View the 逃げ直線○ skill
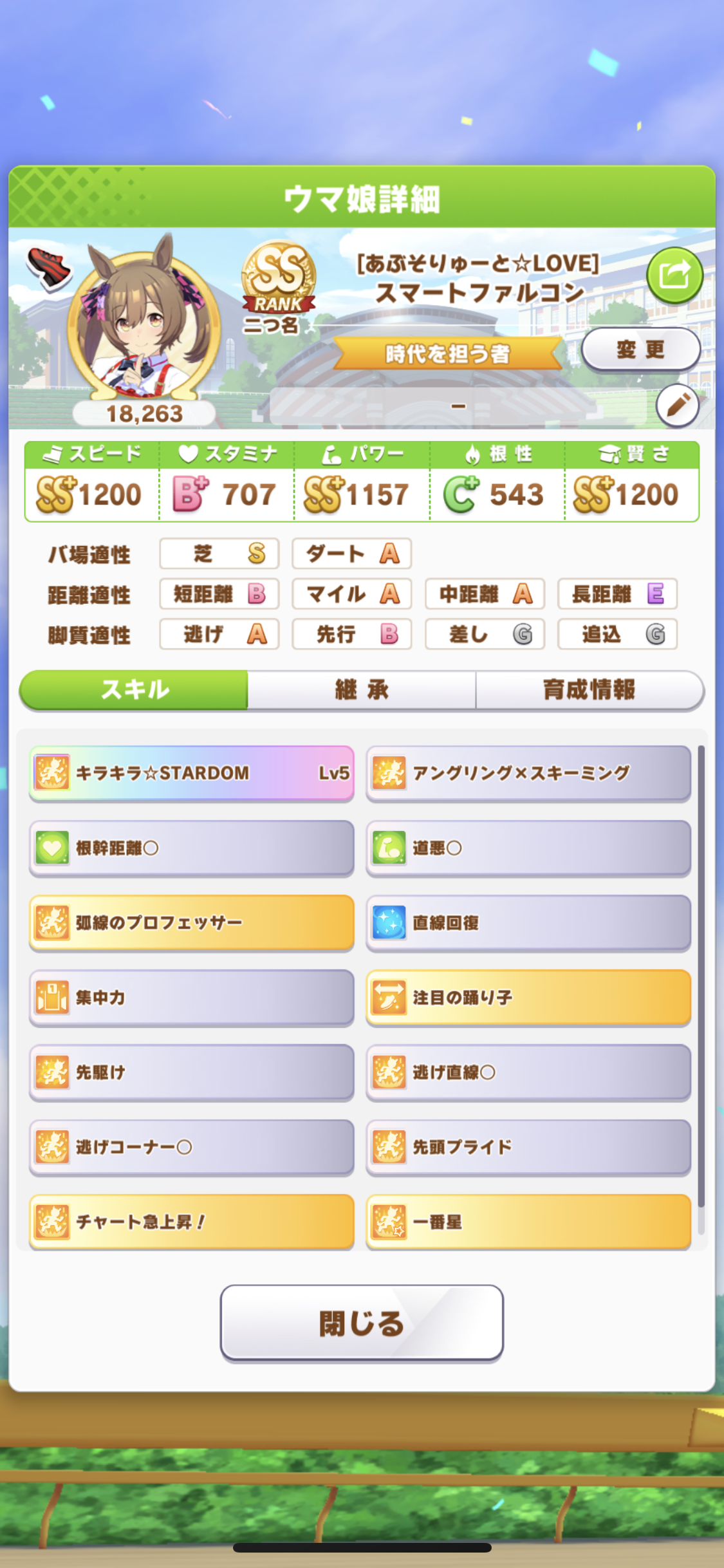 [528, 1072]
